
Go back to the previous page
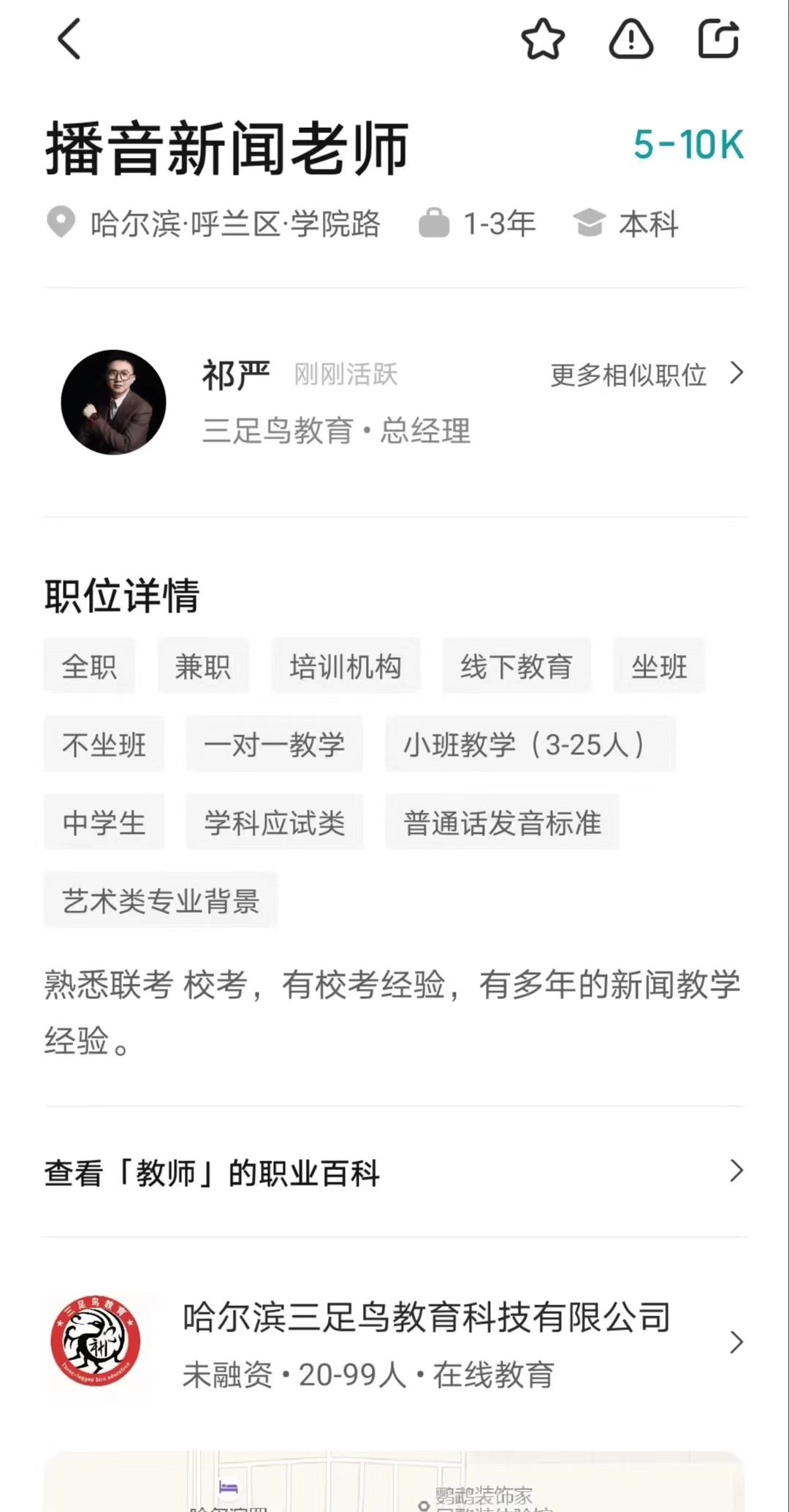(69, 39)
